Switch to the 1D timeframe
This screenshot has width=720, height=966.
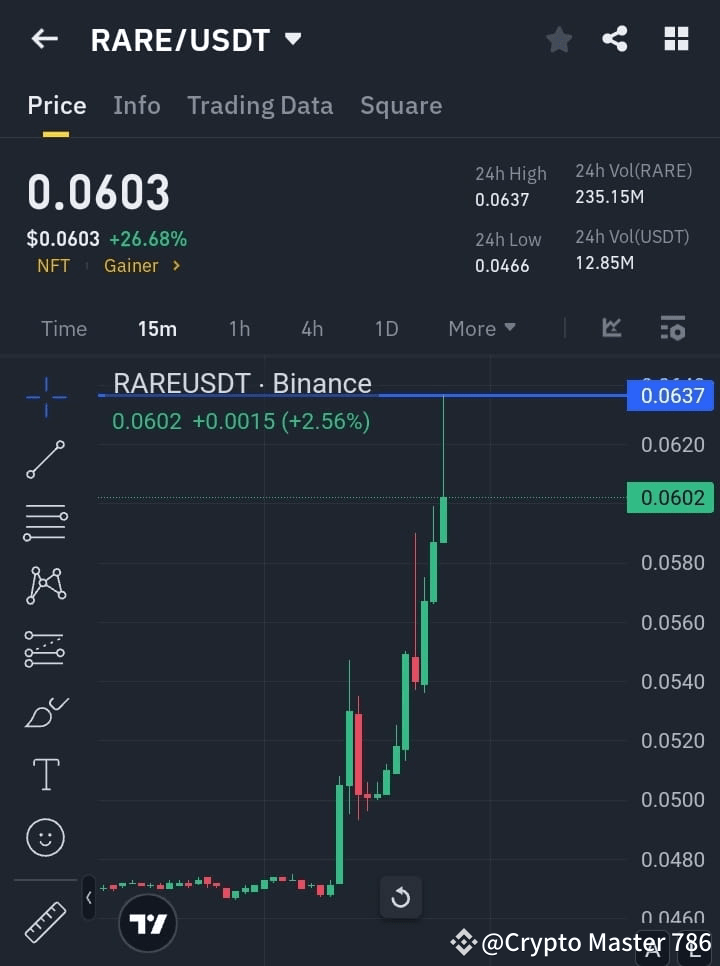point(386,328)
